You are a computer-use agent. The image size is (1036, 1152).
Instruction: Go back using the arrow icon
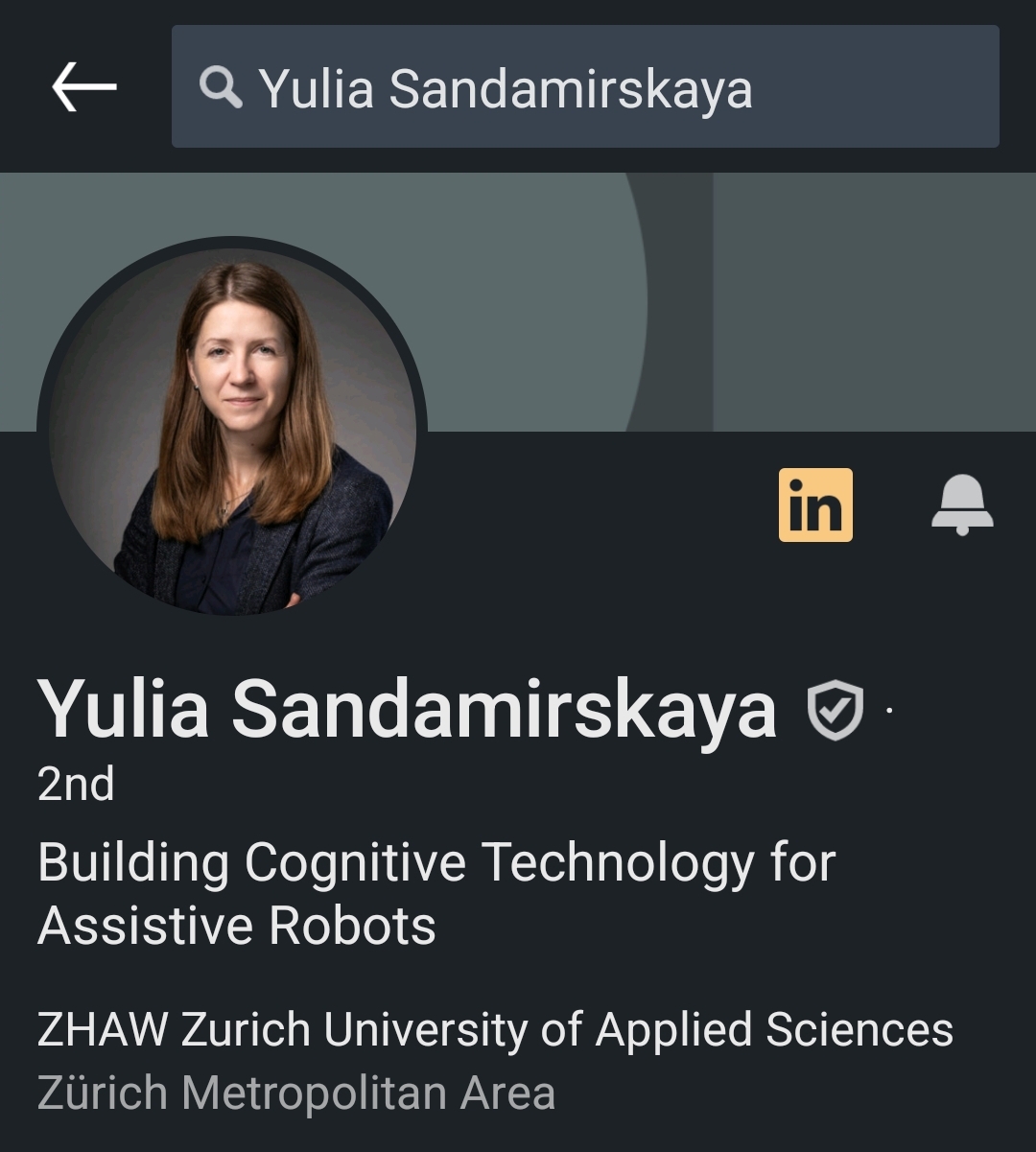coord(84,87)
